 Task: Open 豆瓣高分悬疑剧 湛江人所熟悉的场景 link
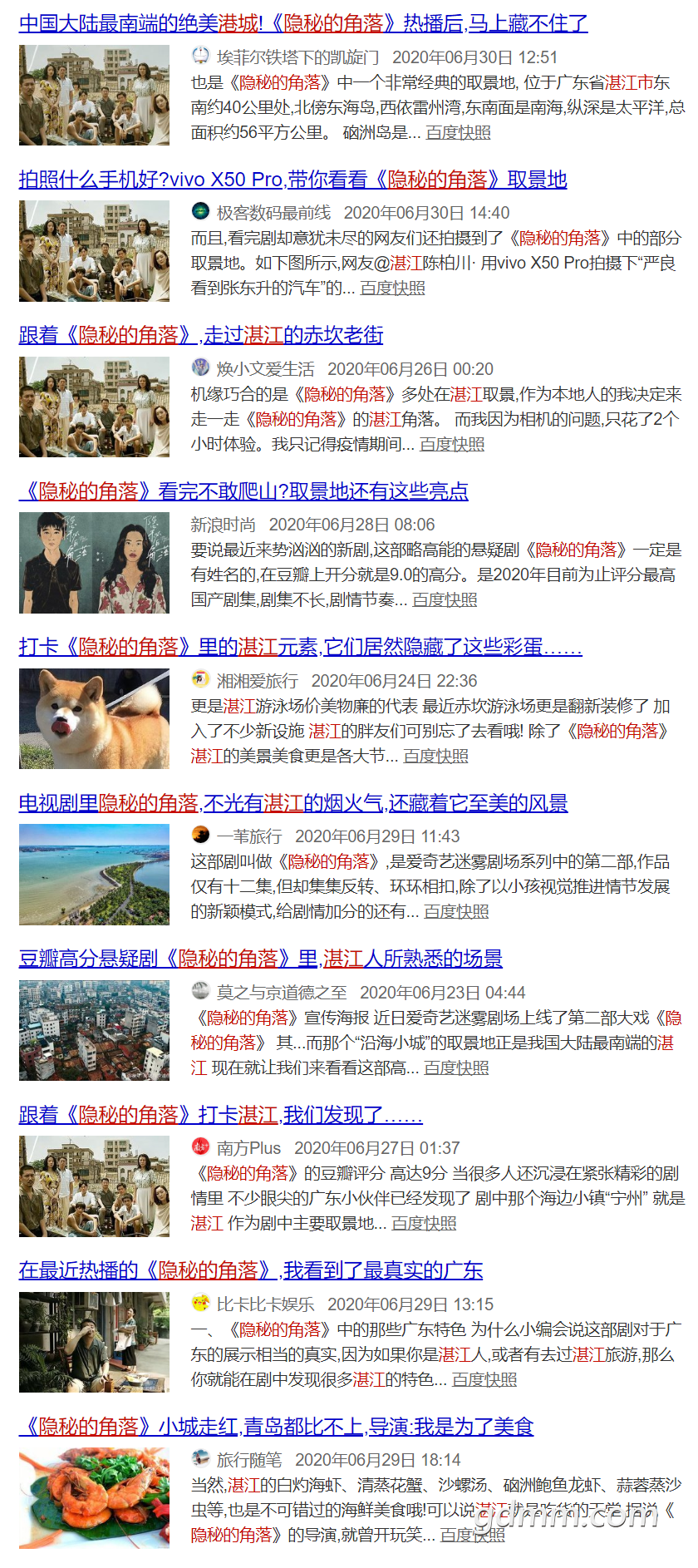(x=261, y=959)
